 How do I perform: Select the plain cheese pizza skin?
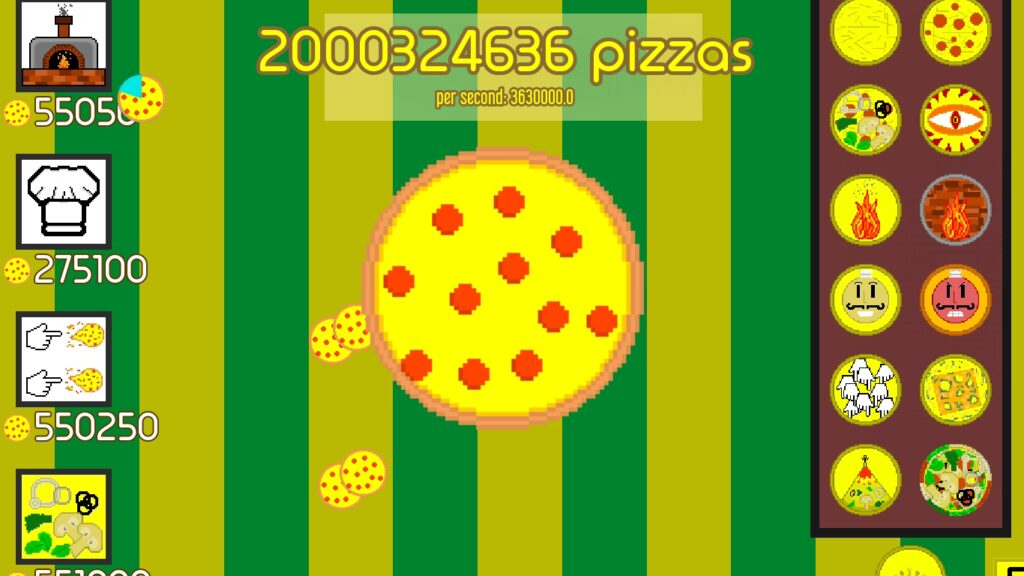pos(865,30)
